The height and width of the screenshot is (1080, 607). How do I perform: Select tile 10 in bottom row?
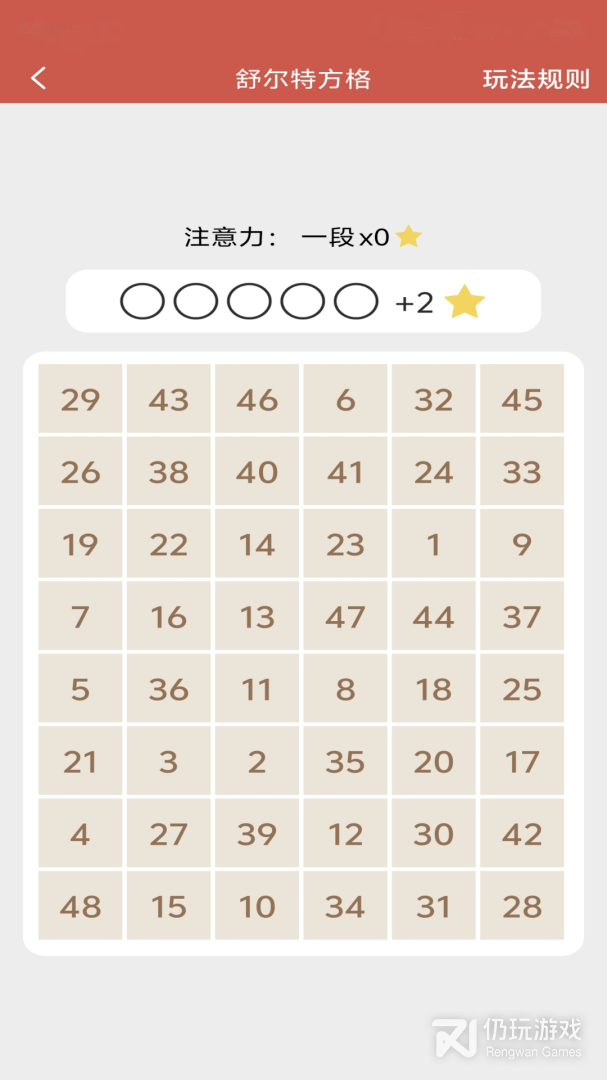tap(257, 906)
